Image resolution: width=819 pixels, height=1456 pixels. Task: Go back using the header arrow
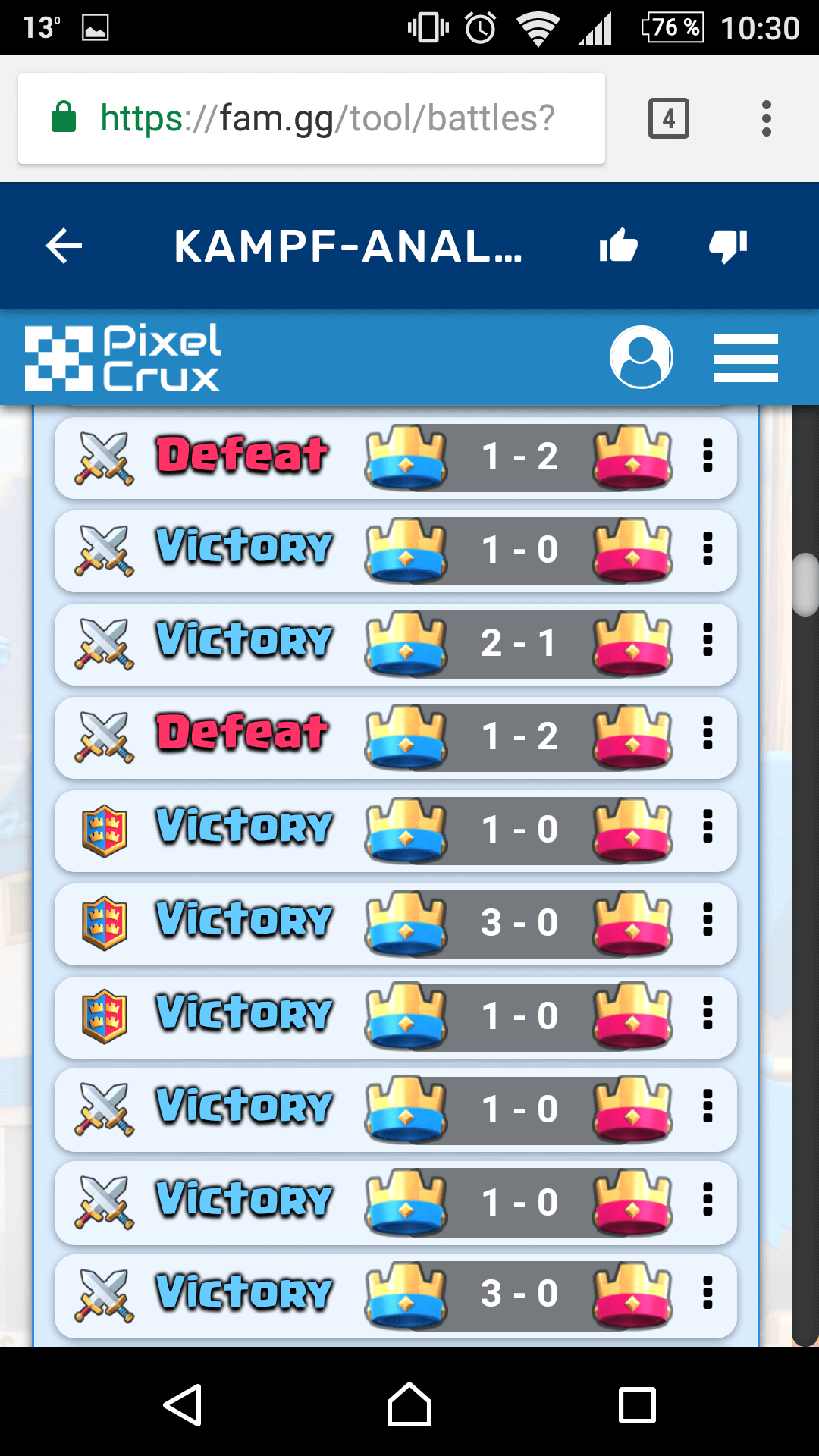(x=64, y=246)
